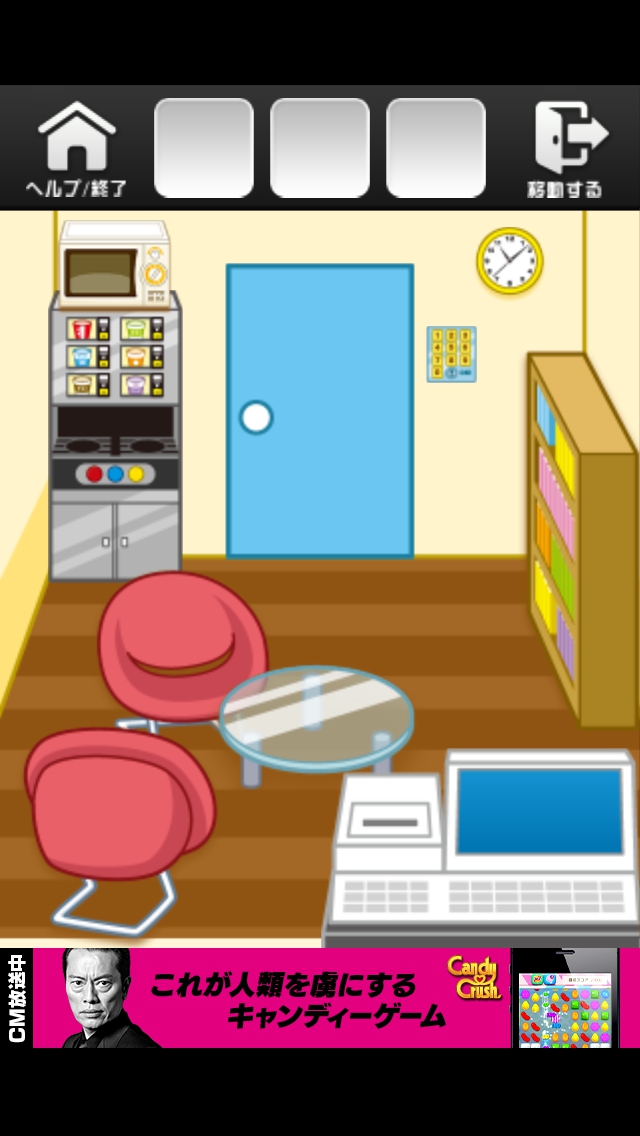Select the middle inventory slot
This screenshot has height=1136, width=640.
(x=320, y=148)
